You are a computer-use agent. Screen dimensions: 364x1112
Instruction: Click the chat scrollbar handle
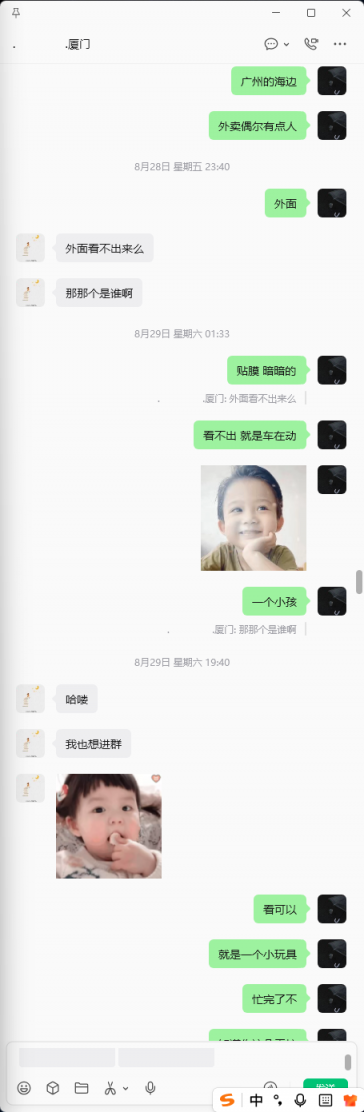(x=359, y=582)
